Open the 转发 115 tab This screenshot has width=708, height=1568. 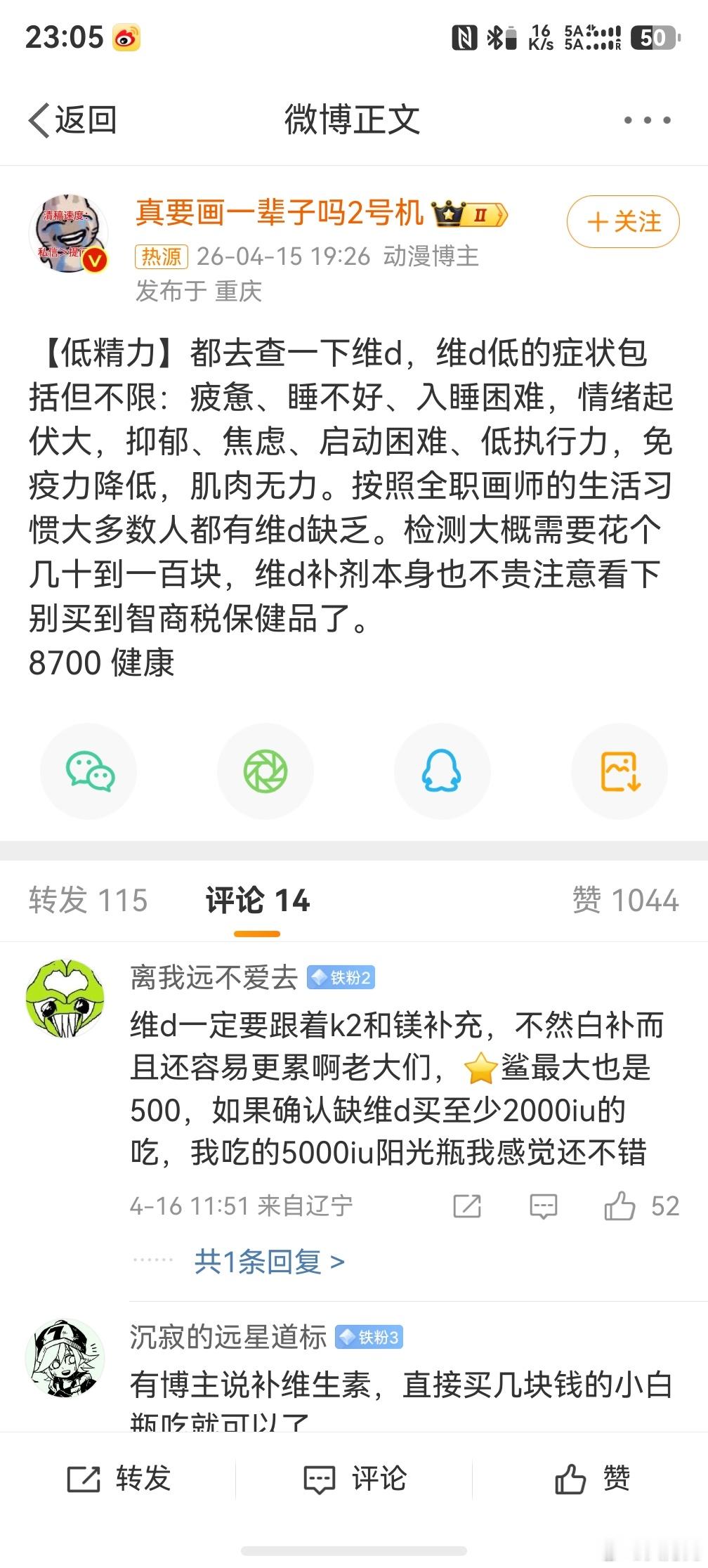tap(88, 900)
